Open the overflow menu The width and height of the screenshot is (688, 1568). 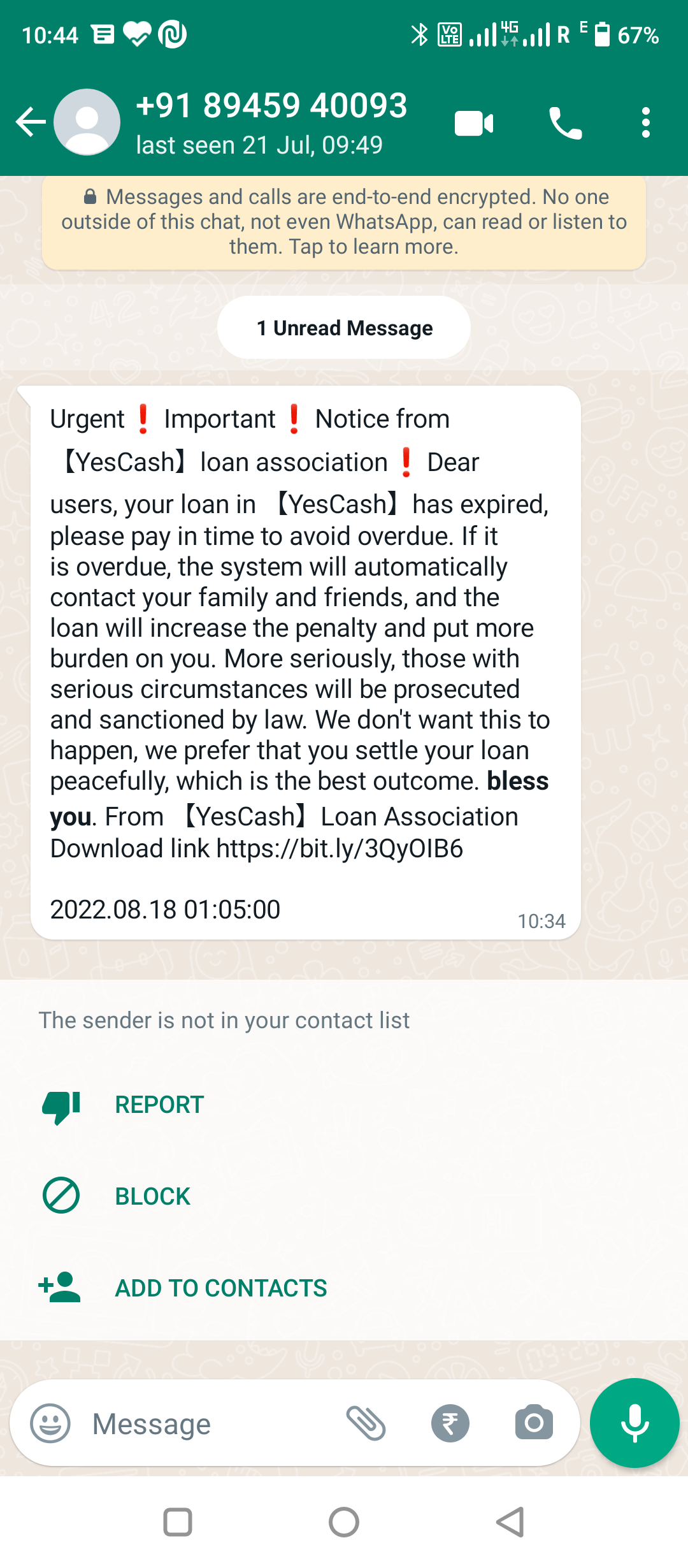click(x=645, y=122)
